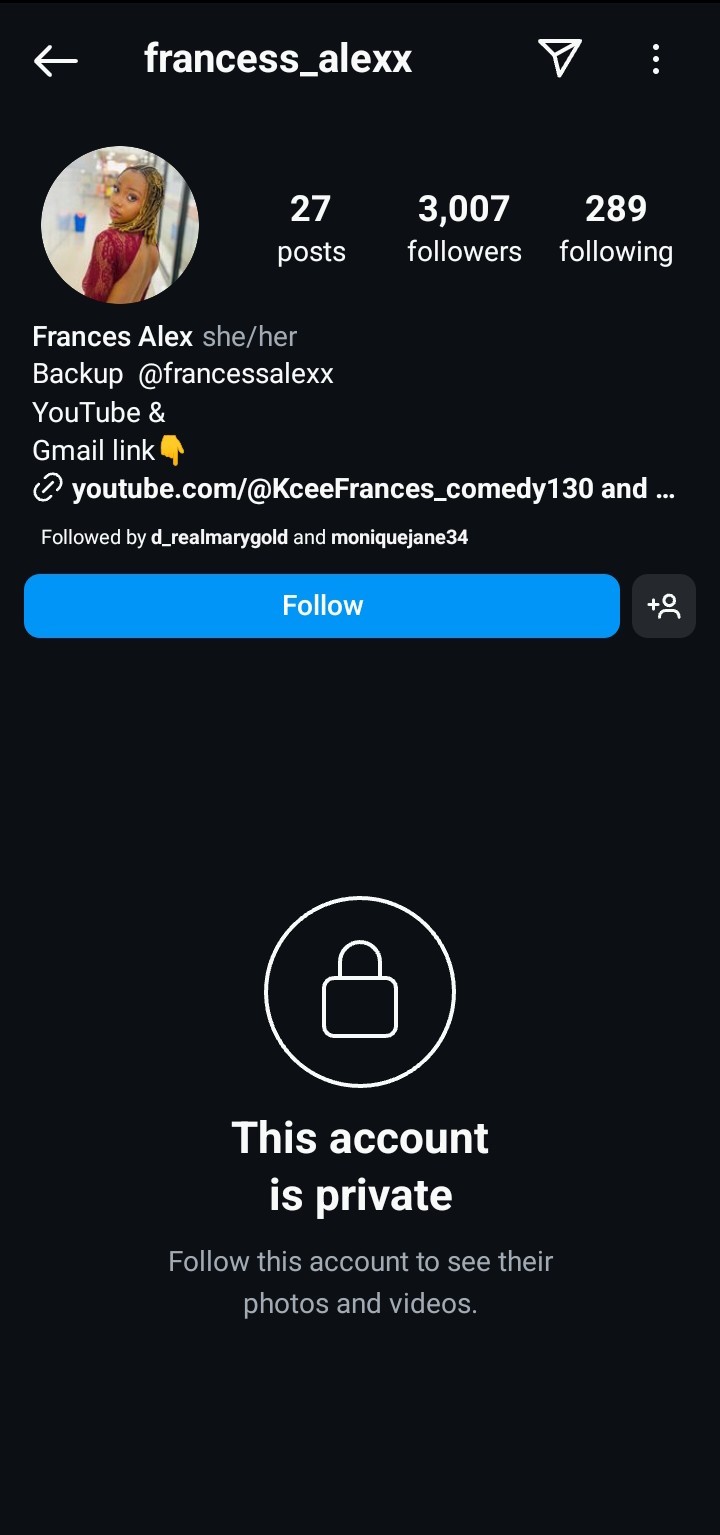Open the three-dot overflow menu

pyautogui.click(x=656, y=59)
